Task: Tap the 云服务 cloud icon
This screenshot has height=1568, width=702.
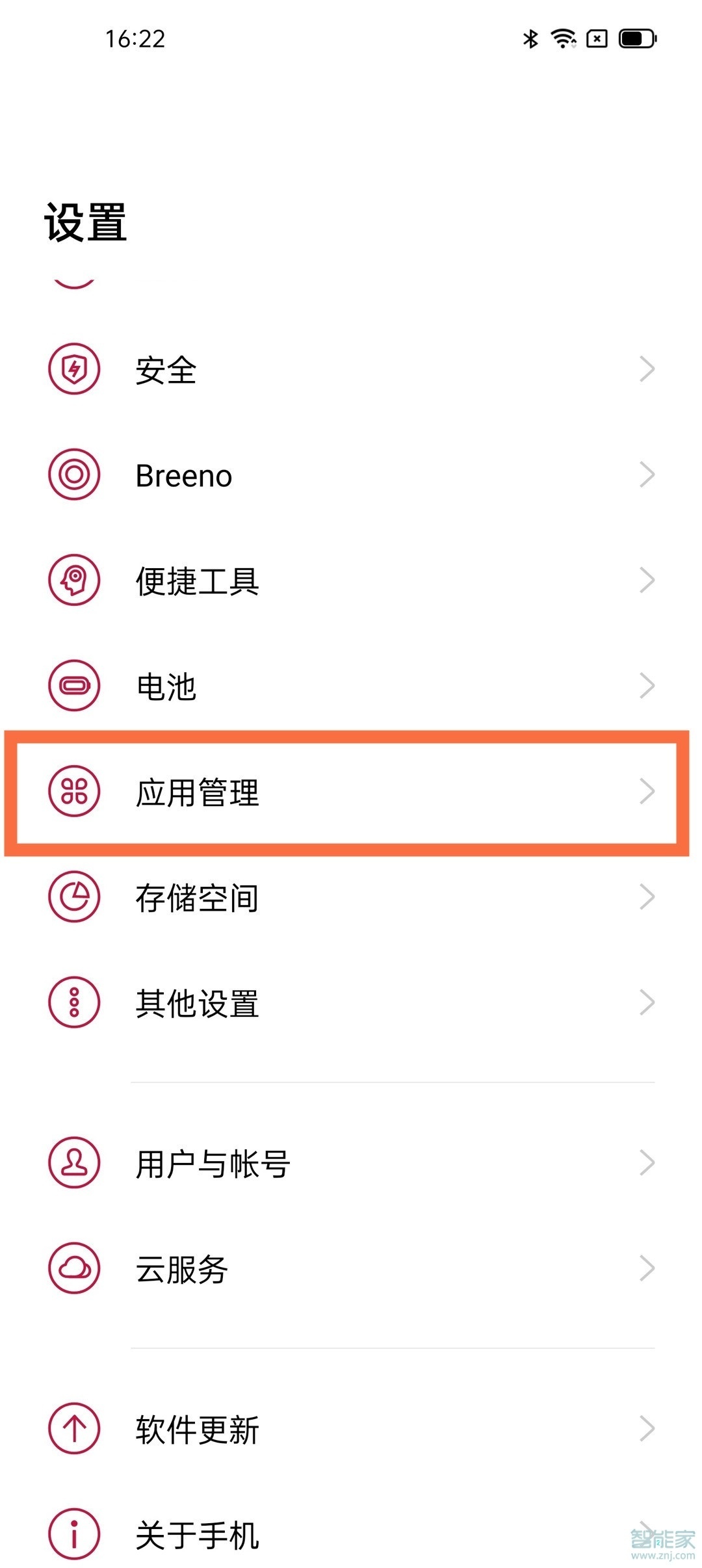Action: 75,1265
